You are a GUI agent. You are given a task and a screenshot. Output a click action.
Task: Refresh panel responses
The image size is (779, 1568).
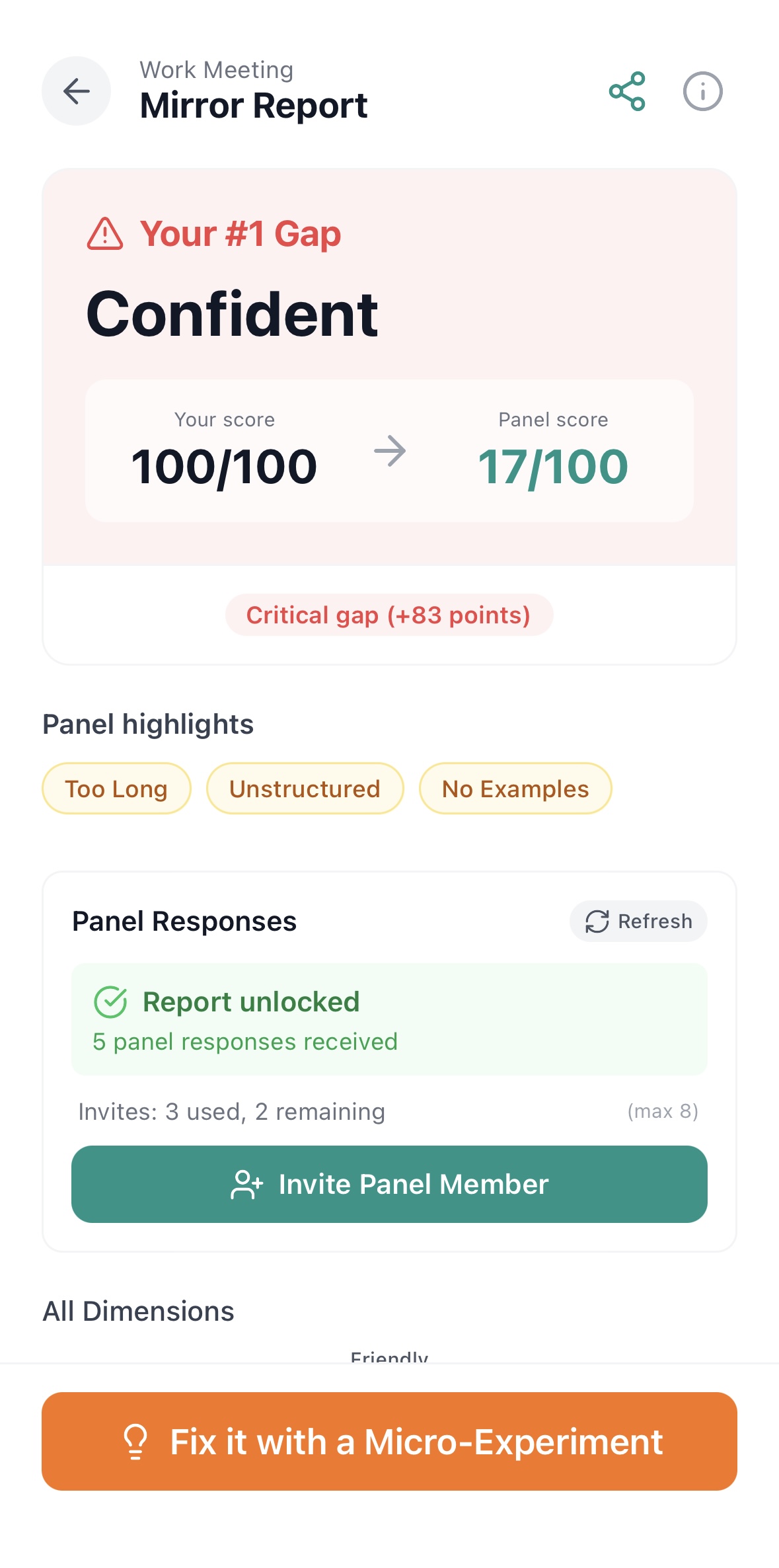click(638, 921)
